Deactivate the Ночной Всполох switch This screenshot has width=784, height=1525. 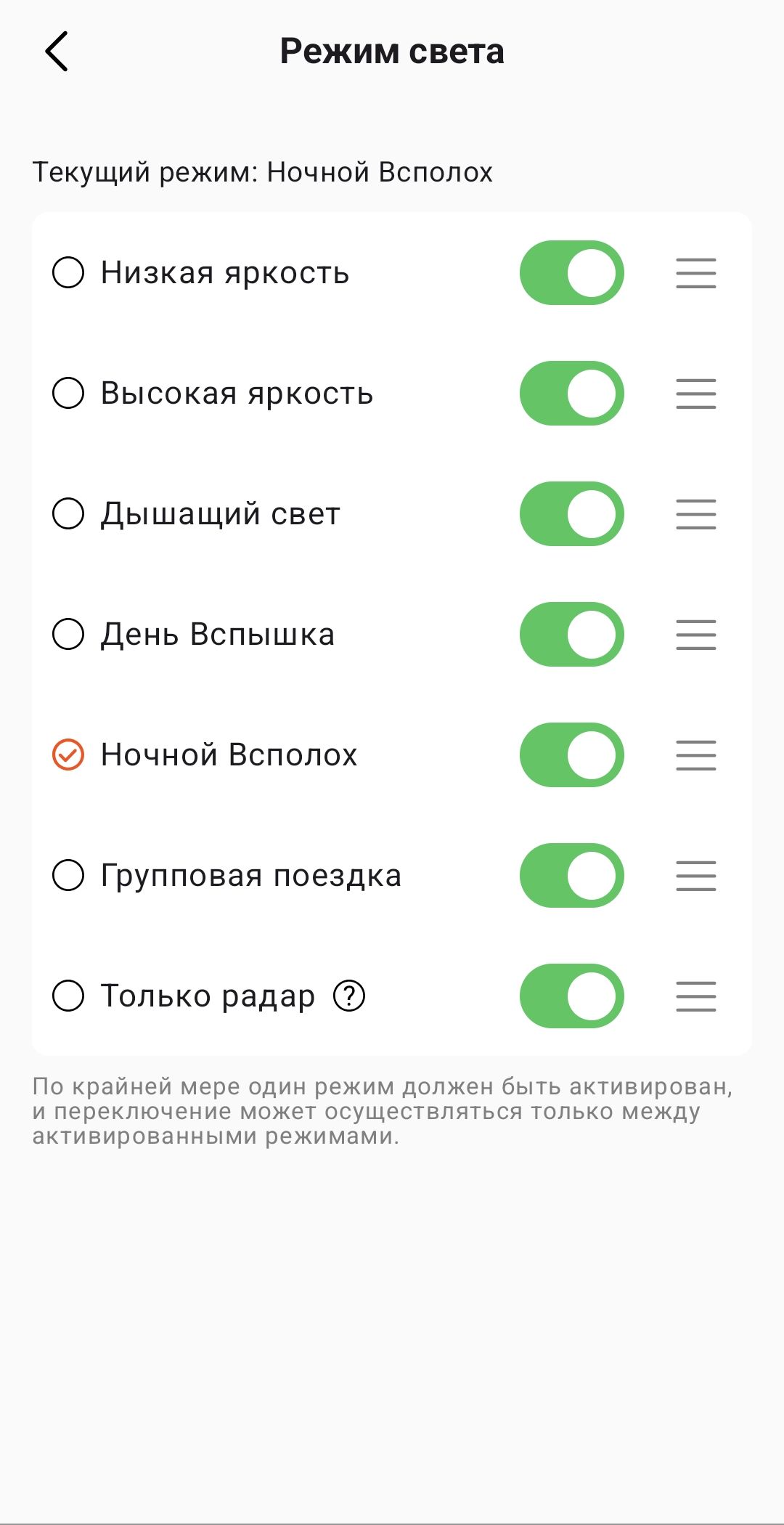point(571,755)
